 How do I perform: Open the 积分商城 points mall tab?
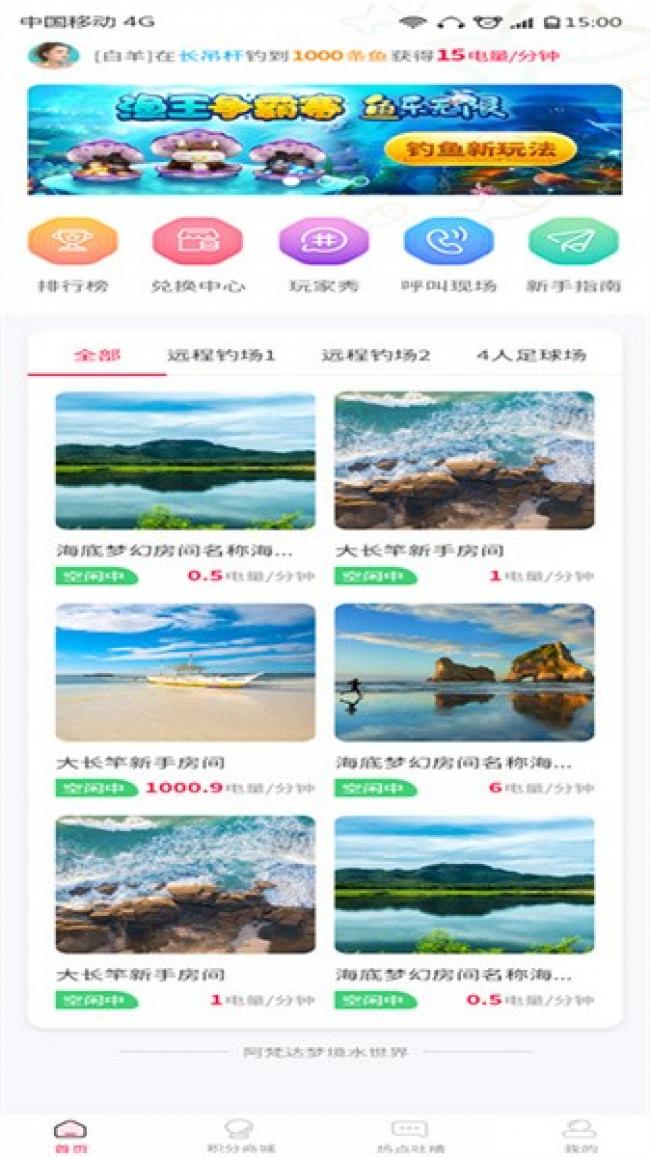coord(239,1136)
